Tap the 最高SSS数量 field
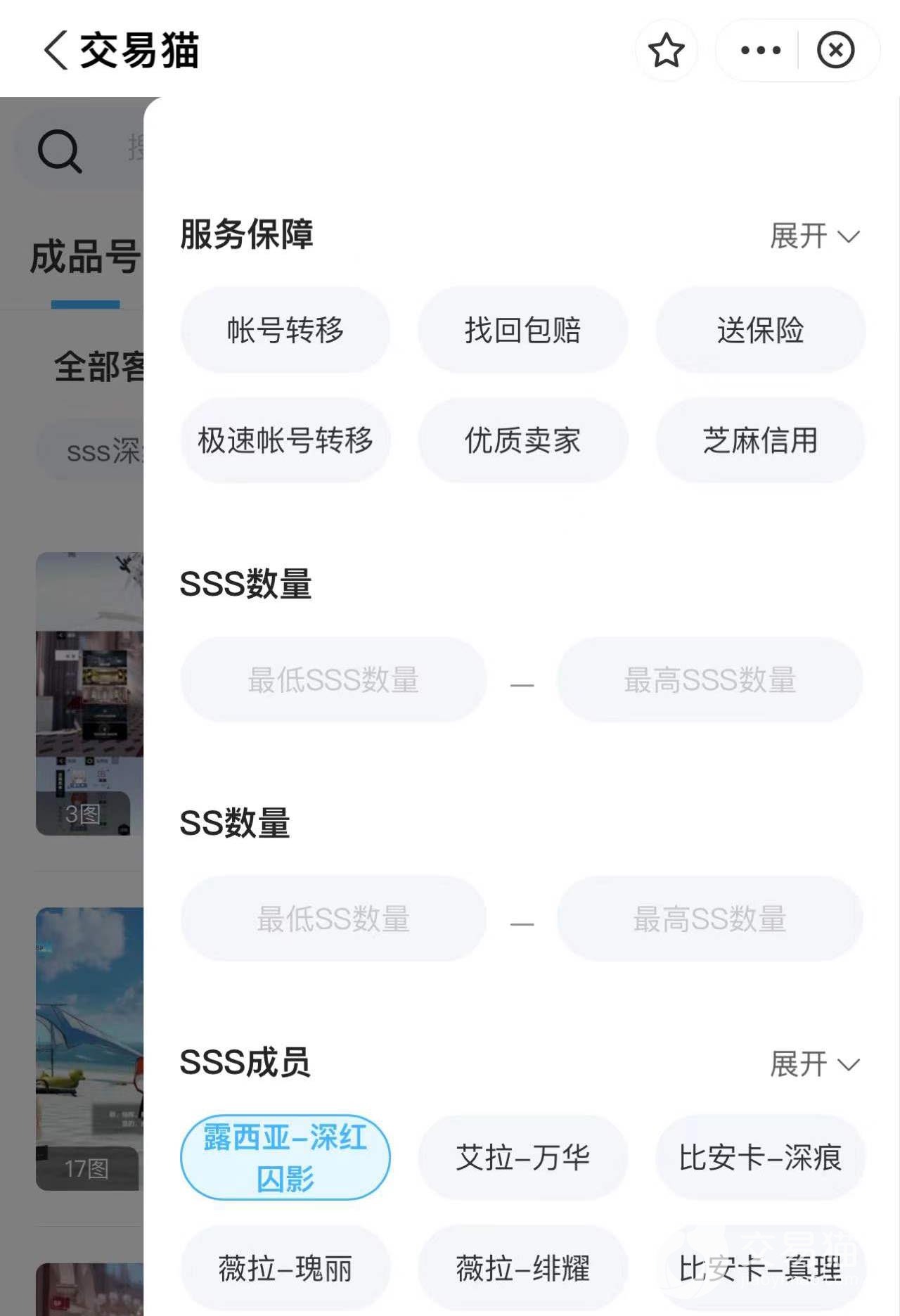900x1316 pixels. click(x=709, y=680)
